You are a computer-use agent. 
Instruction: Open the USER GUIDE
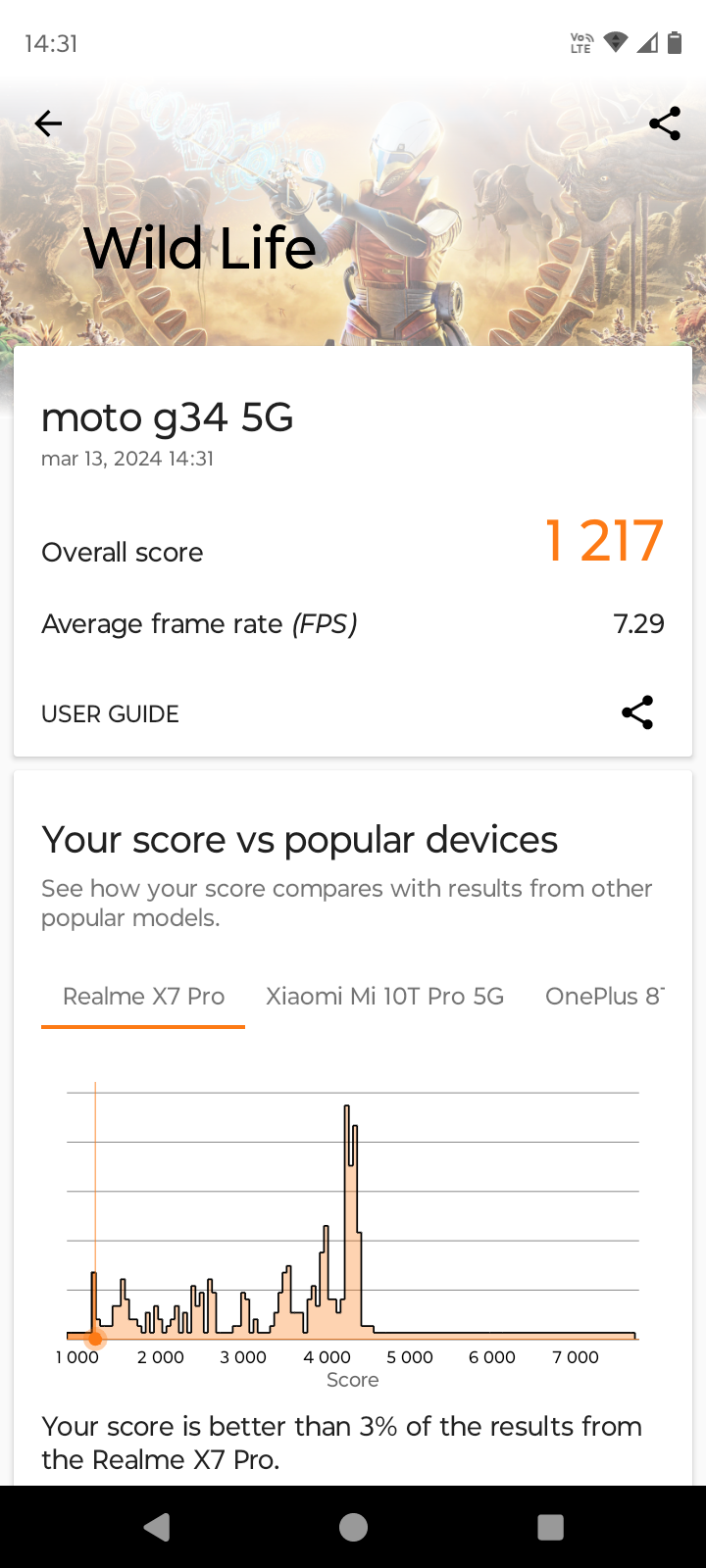click(110, 714)
